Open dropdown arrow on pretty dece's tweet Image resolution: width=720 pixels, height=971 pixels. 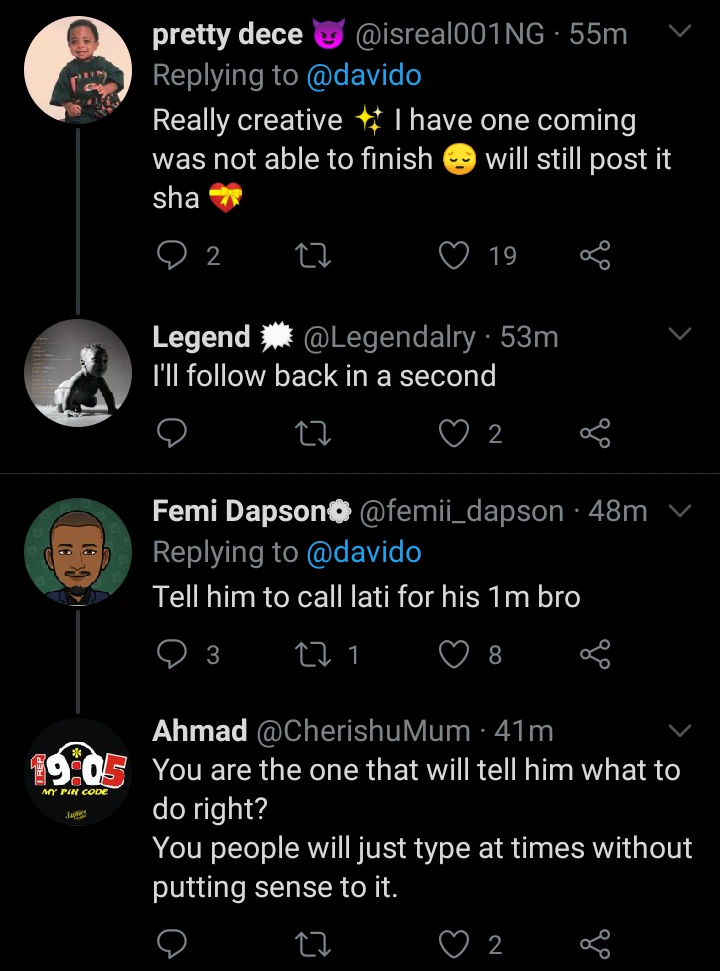click(x=679, y=33)
